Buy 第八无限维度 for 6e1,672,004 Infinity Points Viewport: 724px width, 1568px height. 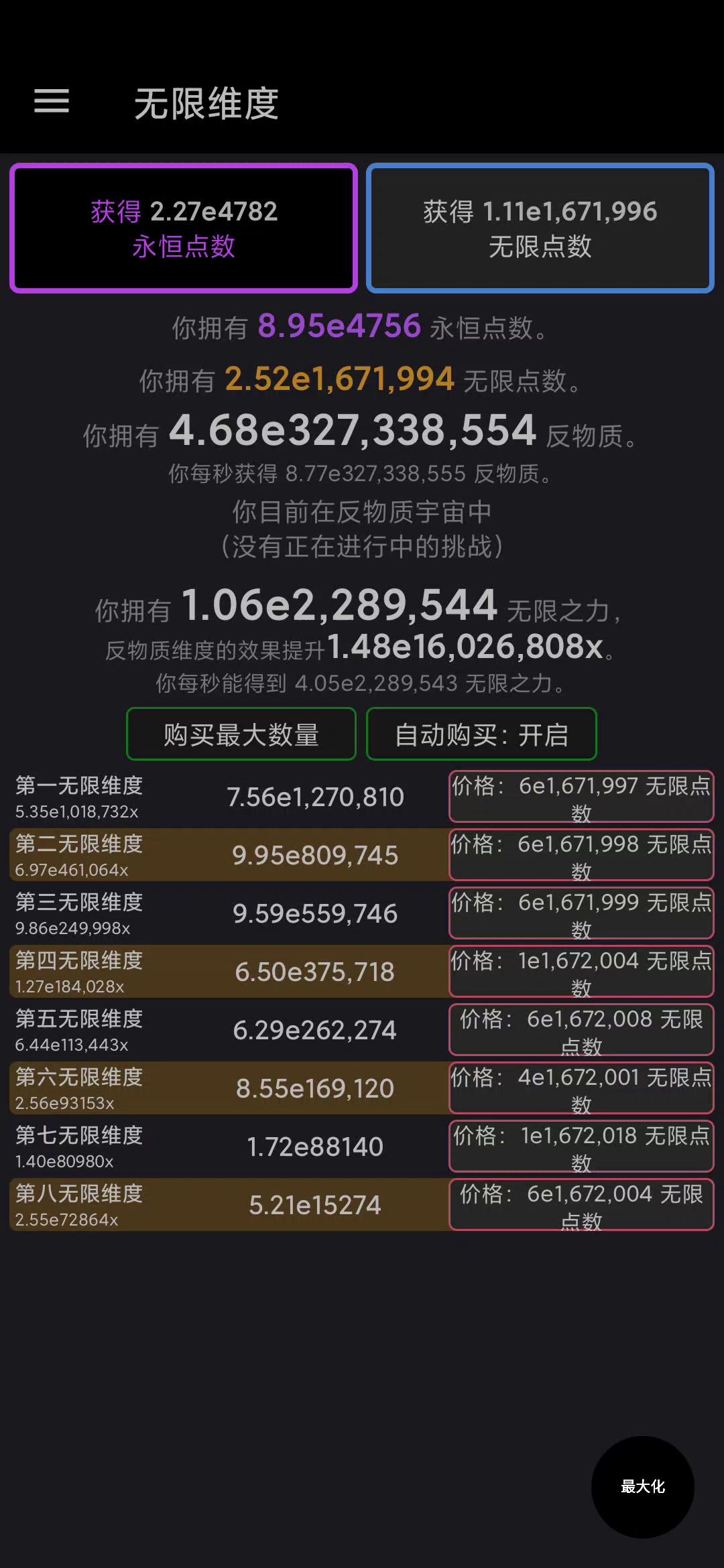point(581,1205)
